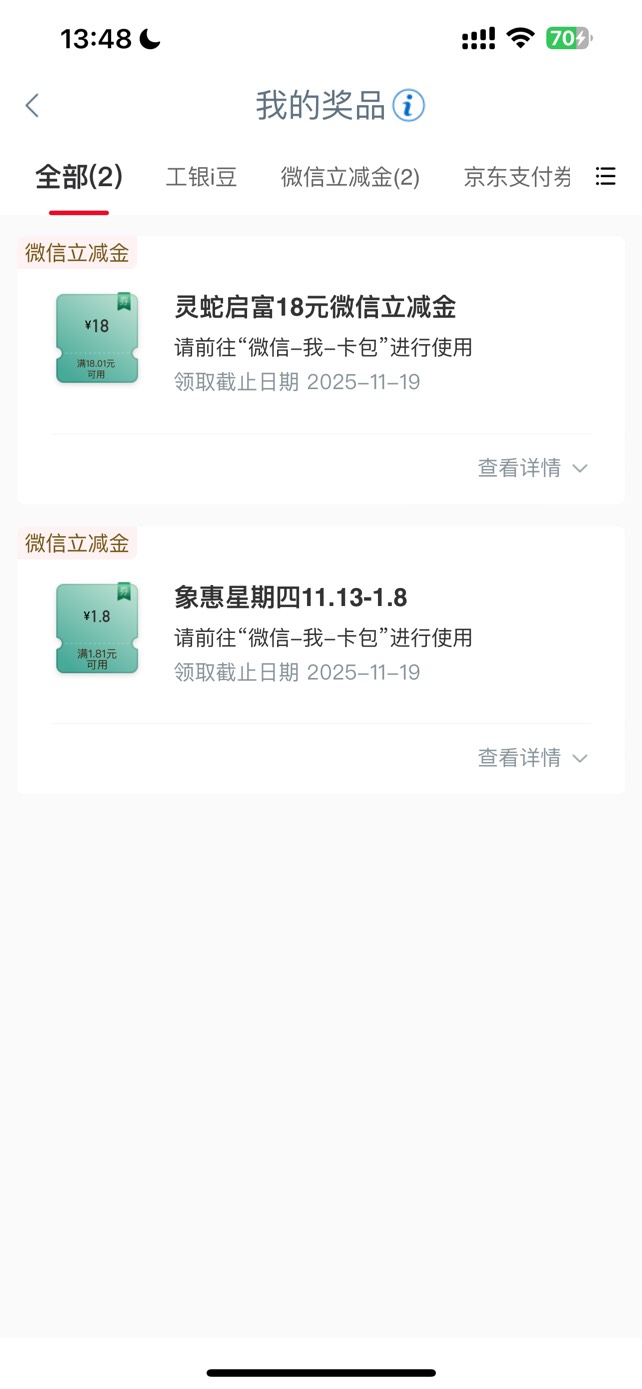Open the full category list icon

pyautogui.click(x=605, y=177)
